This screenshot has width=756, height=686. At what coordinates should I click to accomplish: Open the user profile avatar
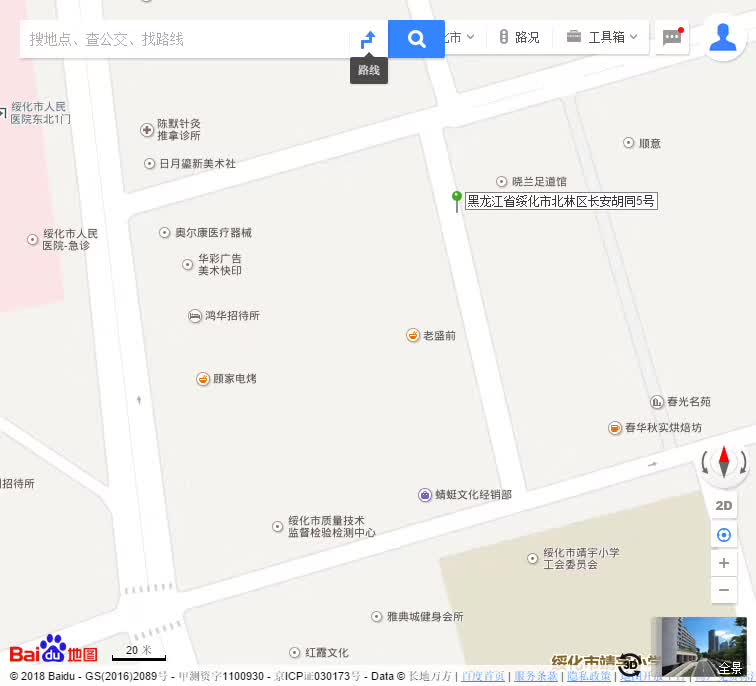(723, 37)
